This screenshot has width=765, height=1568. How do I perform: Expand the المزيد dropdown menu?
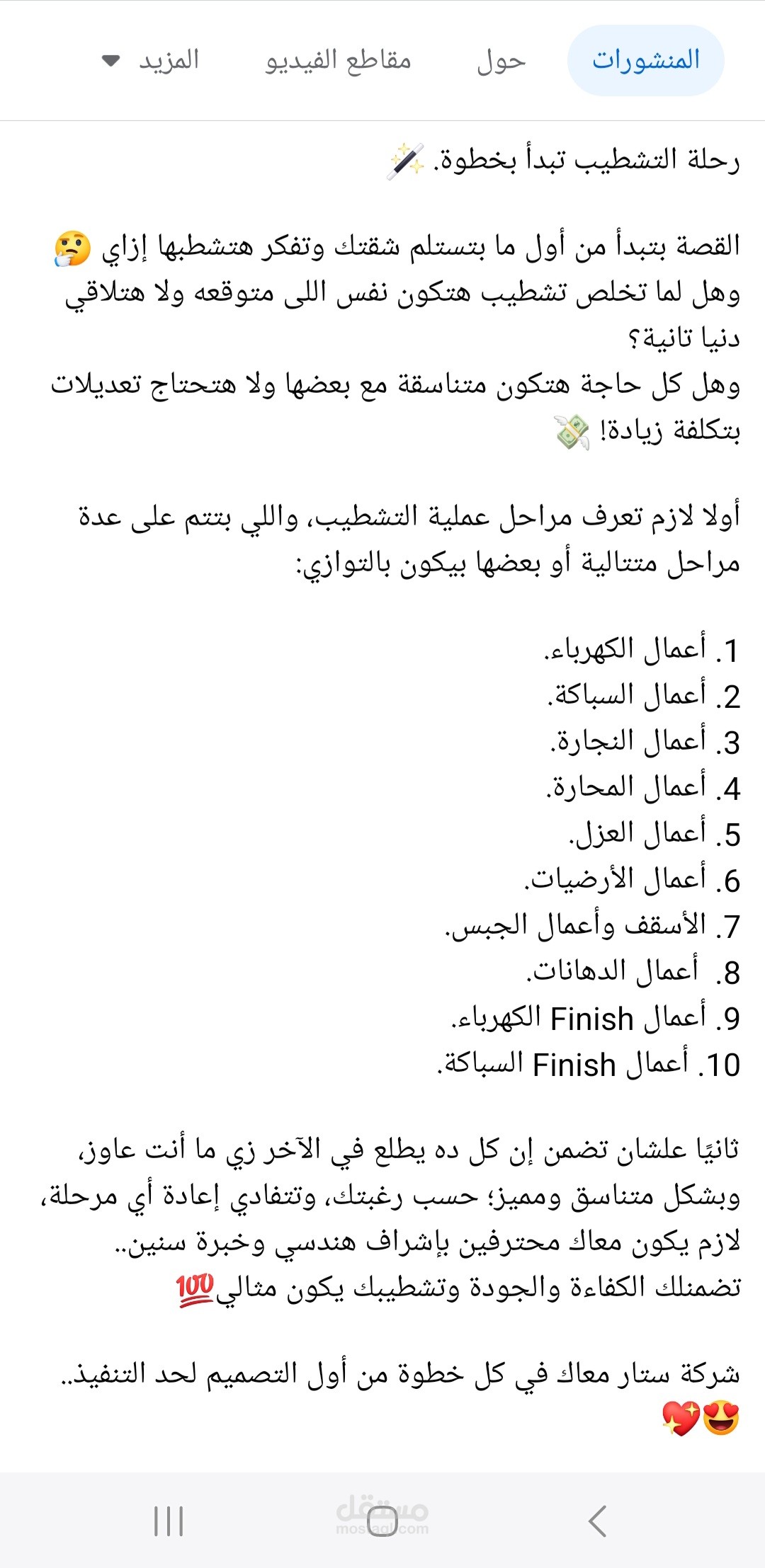point(151,61)
